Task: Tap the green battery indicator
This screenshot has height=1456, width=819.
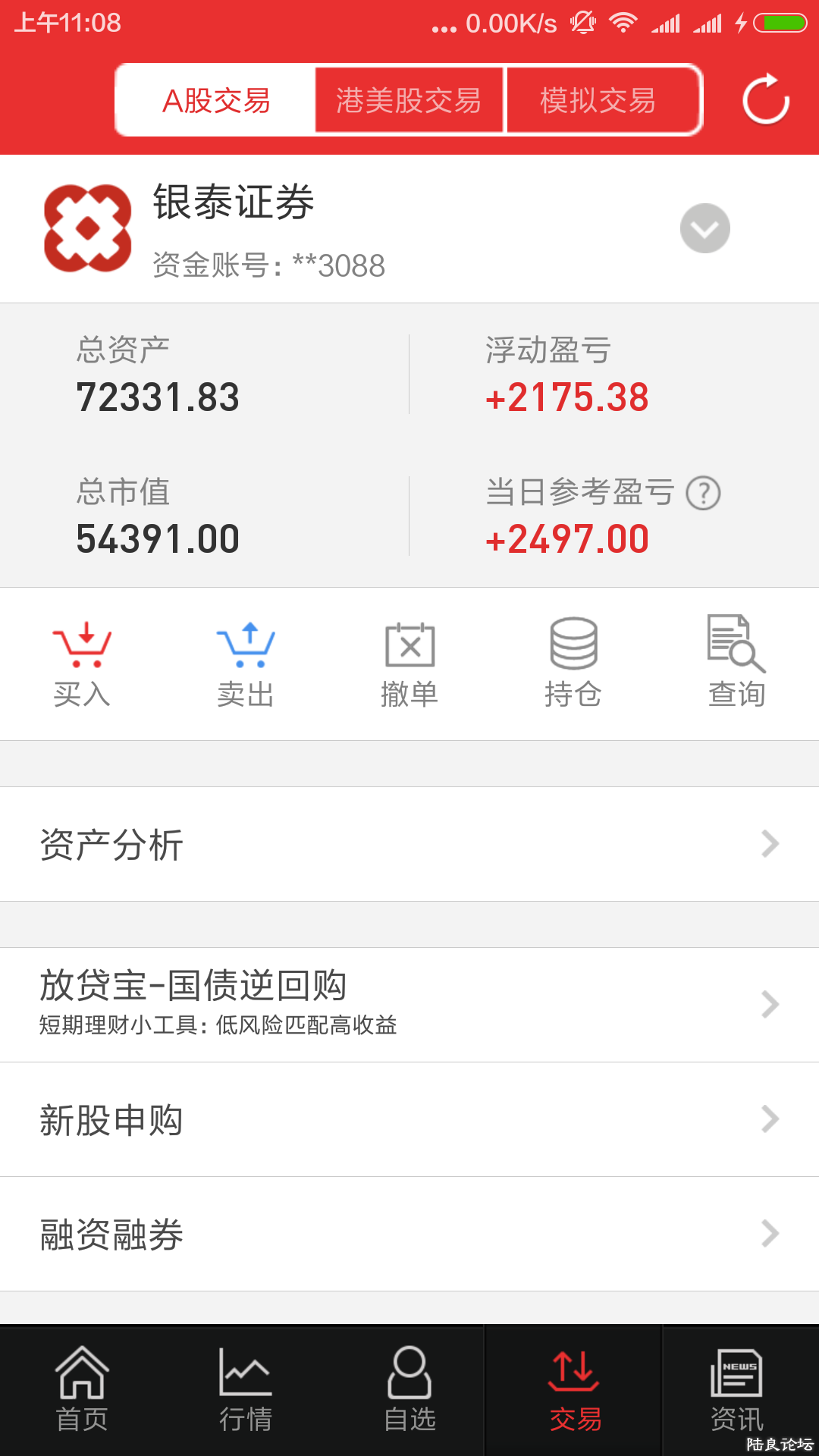Action: [x=781, y=21]
